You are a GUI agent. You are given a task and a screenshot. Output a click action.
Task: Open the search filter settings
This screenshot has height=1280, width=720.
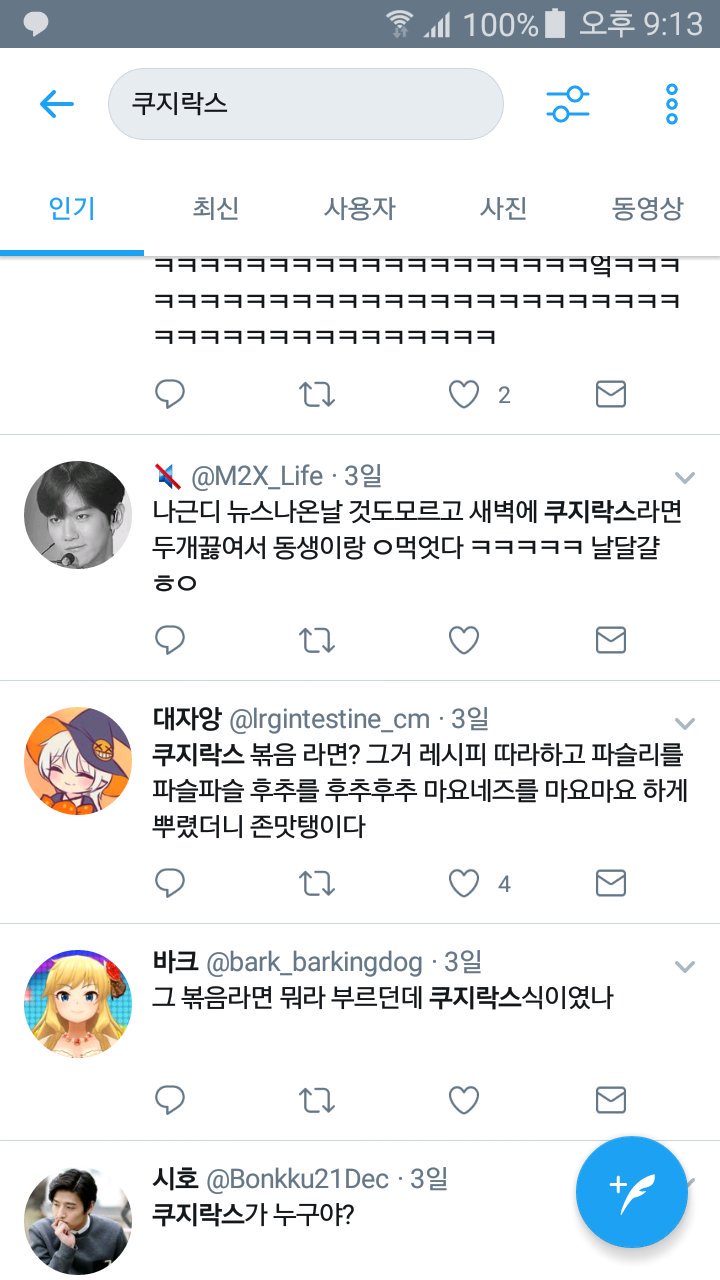tap(568, 104)
